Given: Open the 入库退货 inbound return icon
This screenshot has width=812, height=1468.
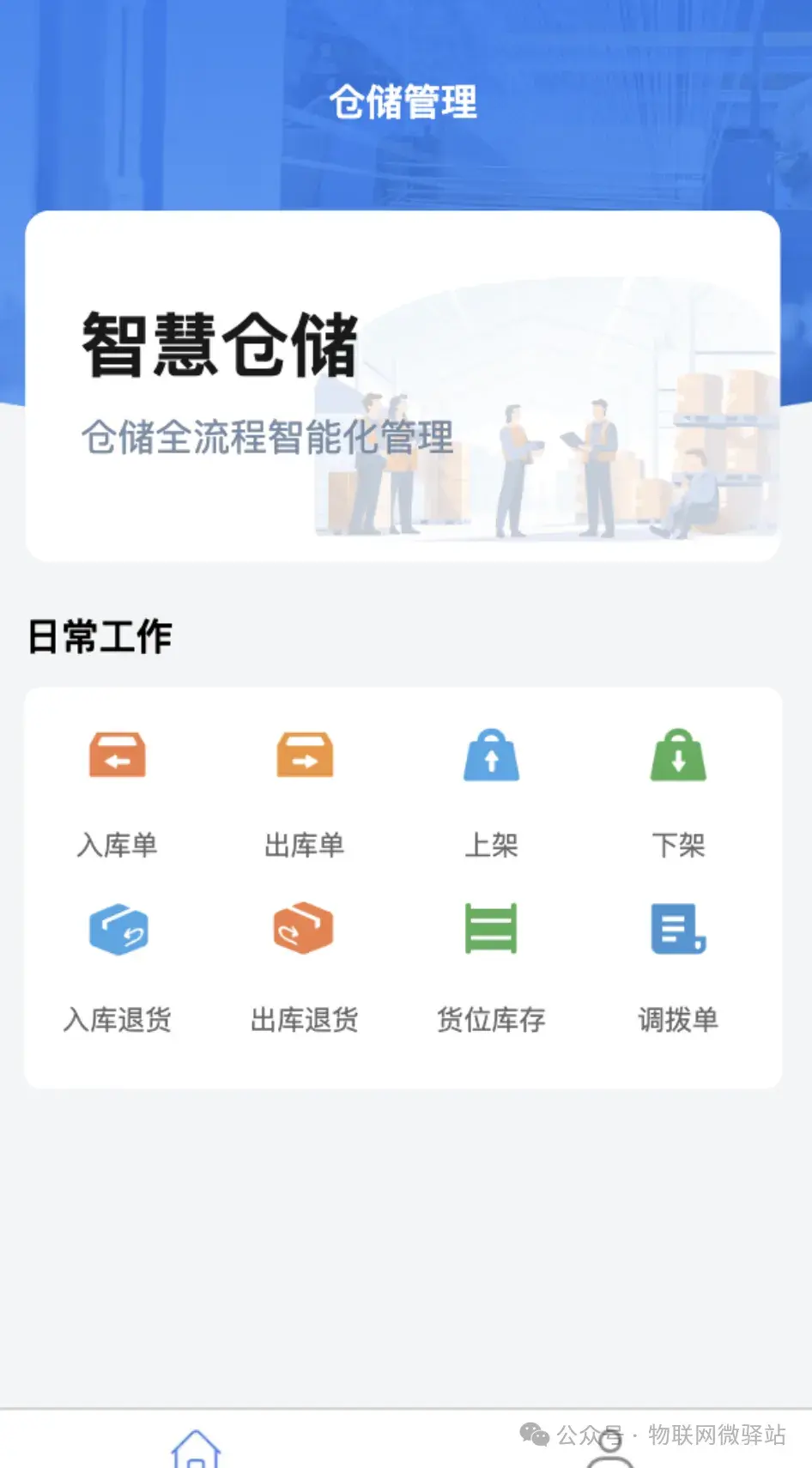Looking at the screenshot, I should (x=117, y=930).
